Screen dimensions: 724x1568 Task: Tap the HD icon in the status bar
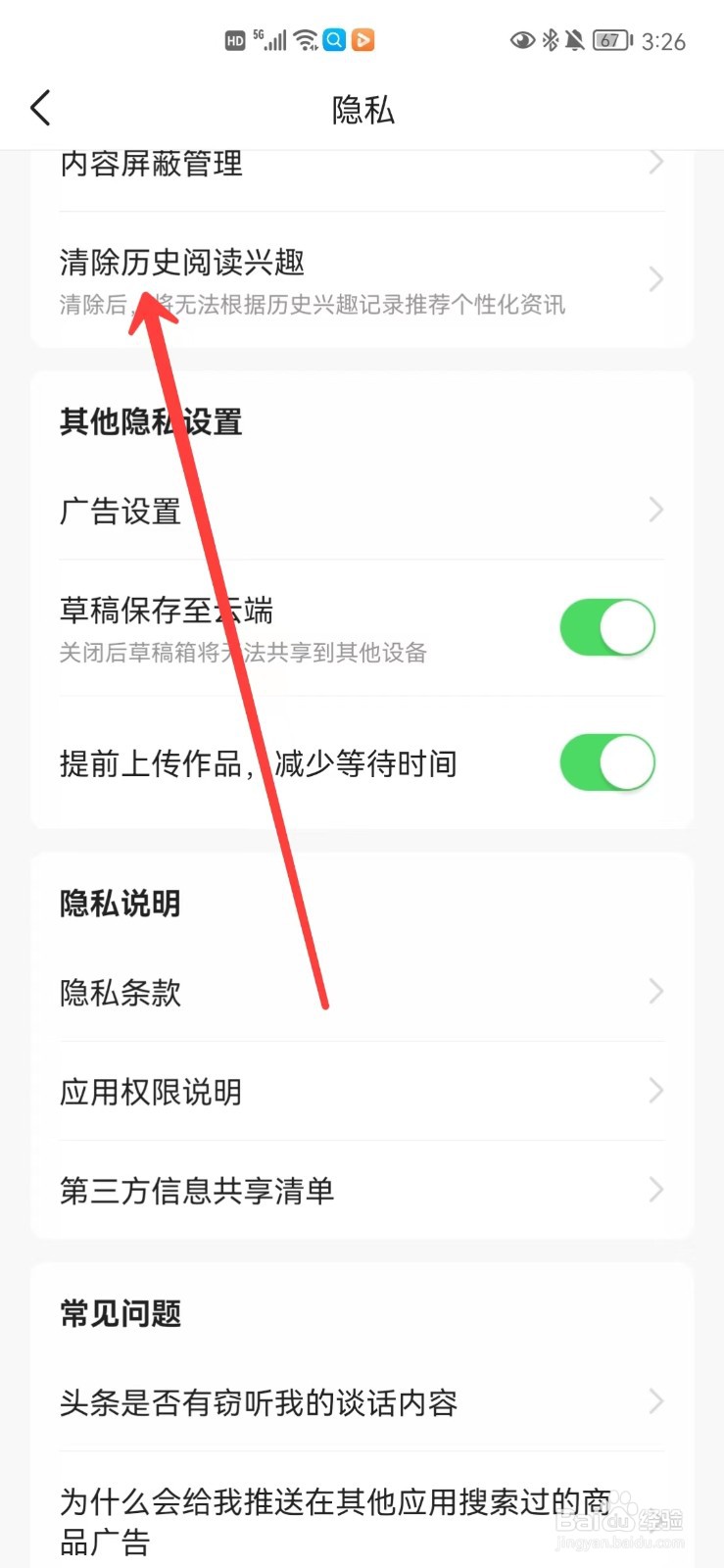[234, 40]
